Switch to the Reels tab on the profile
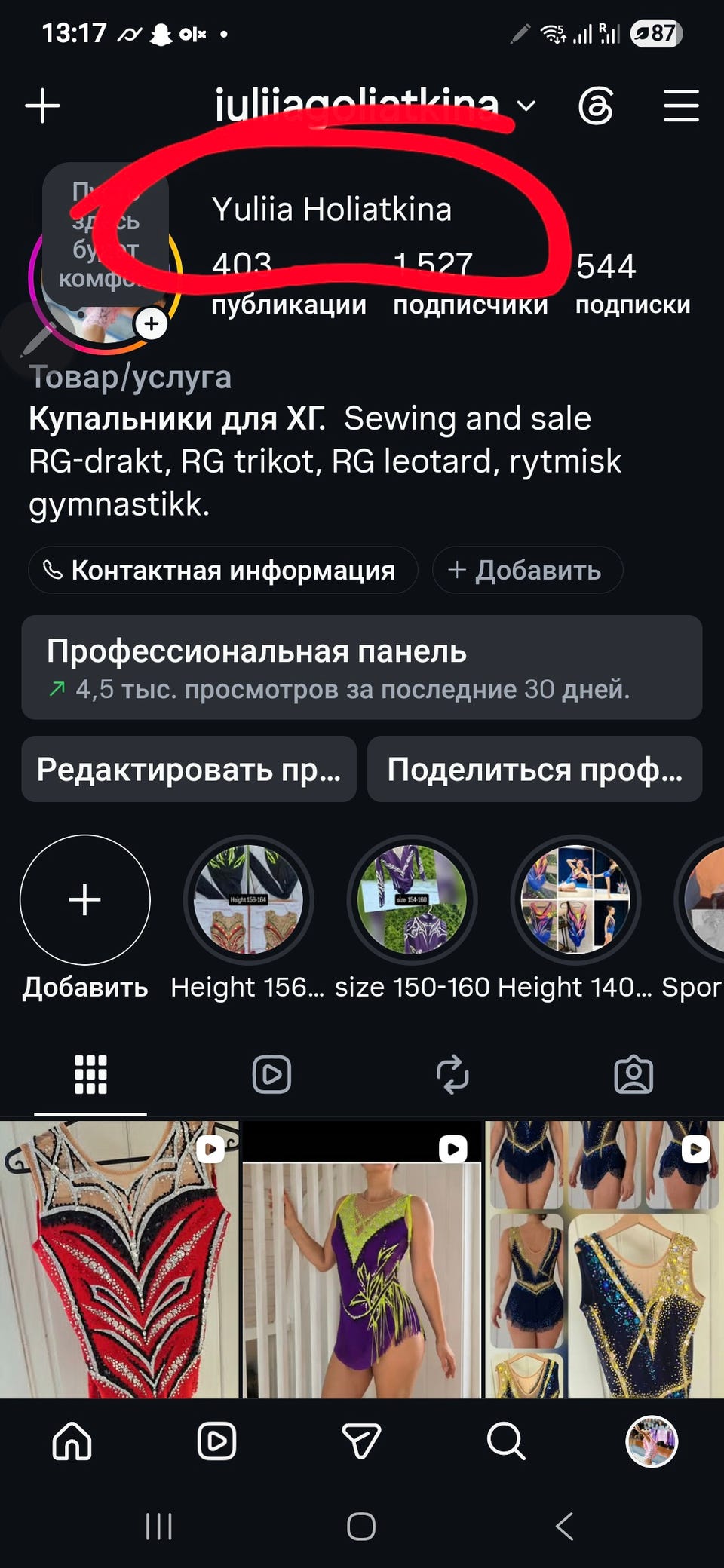 coord(271,1074)
